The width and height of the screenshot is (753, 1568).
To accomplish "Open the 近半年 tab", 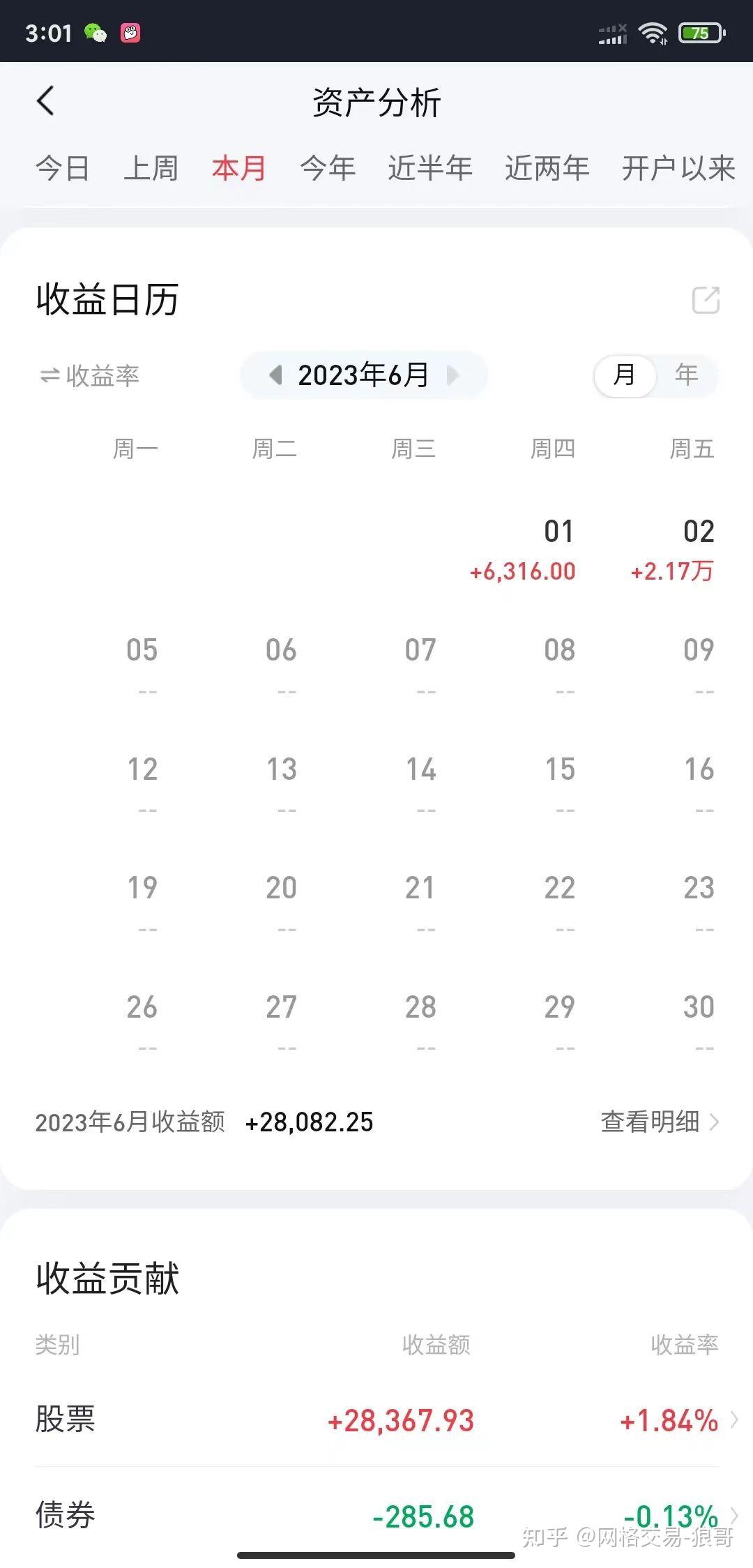I will tap(430, 168).
